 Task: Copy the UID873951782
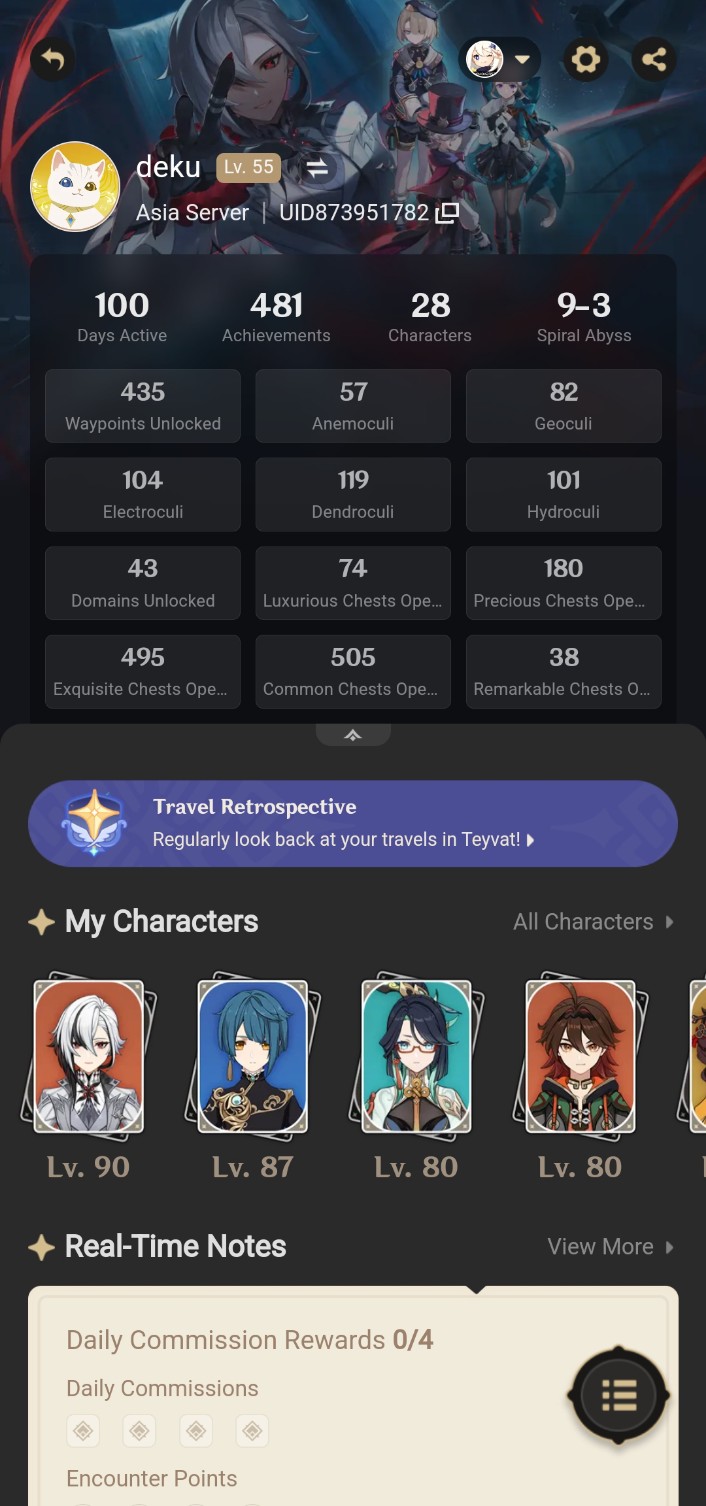coord(447,213)
